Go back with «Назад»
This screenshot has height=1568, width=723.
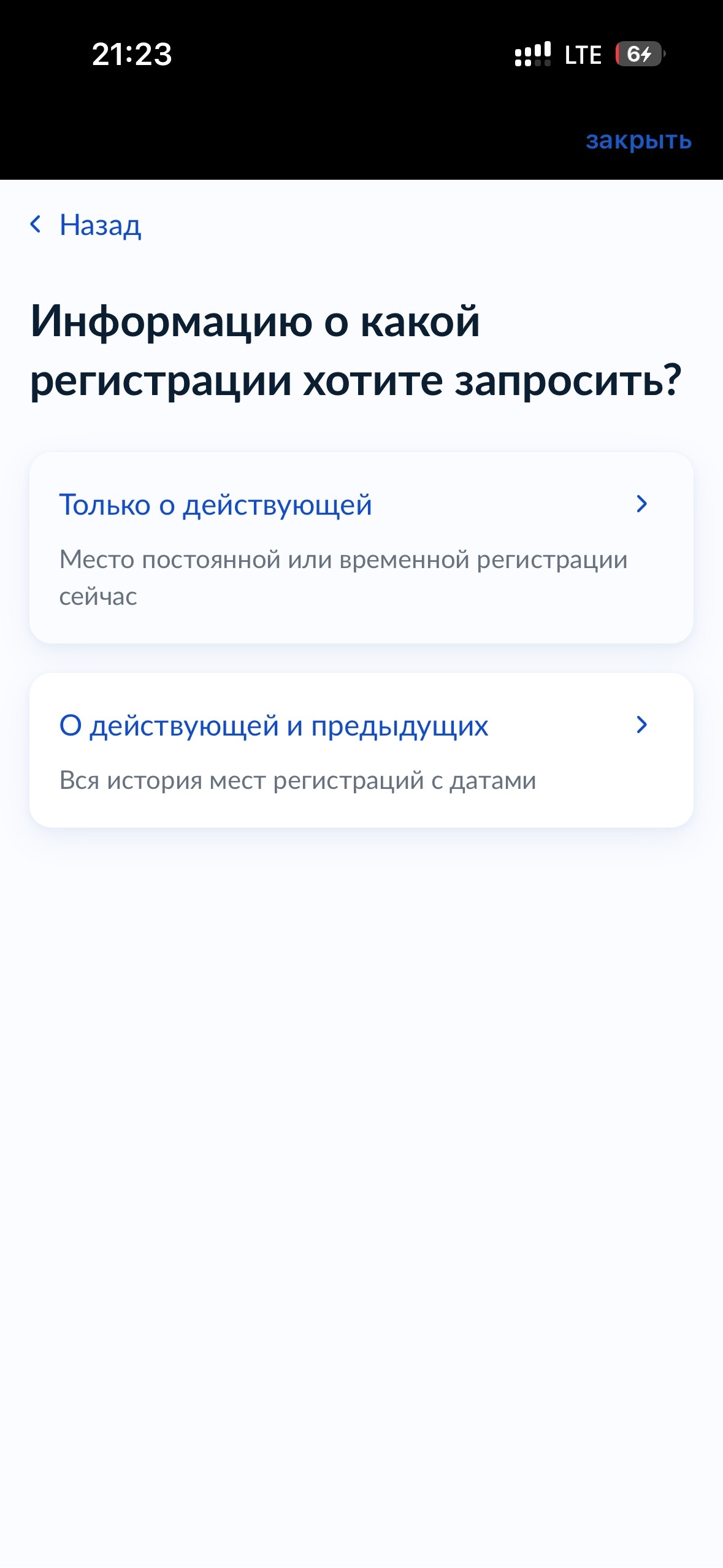86,225
